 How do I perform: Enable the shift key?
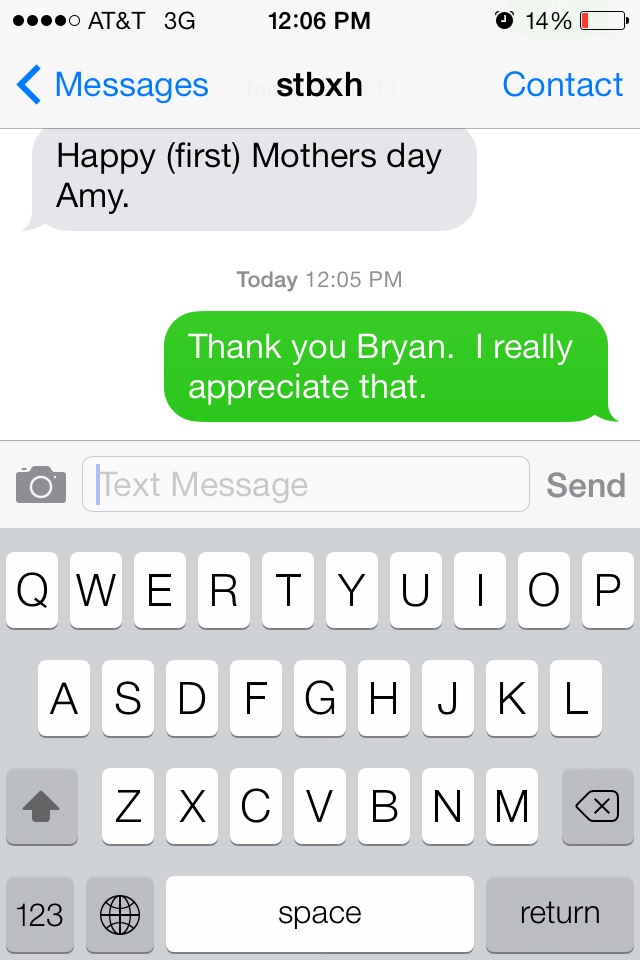point(41,806)
